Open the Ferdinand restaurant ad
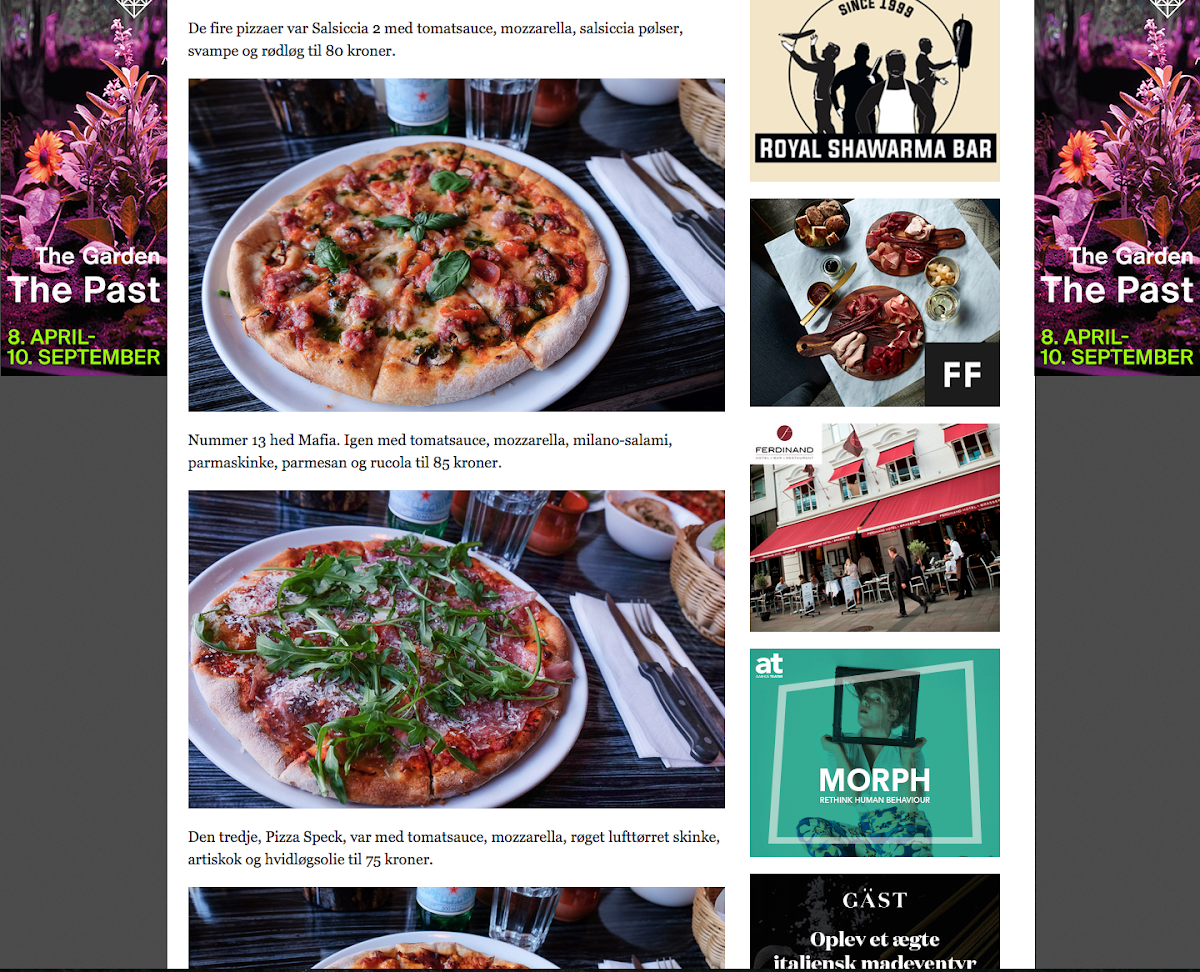 coord(874,527)
